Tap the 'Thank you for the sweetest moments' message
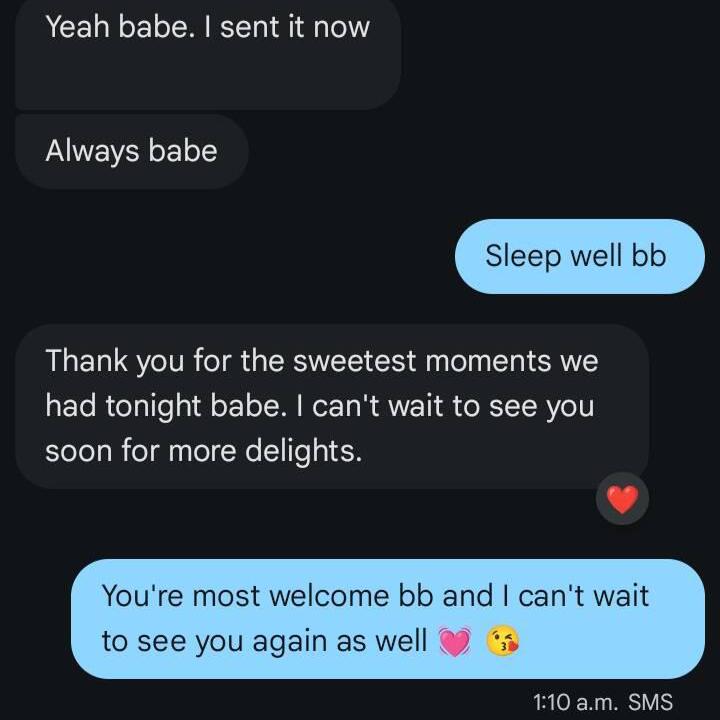Screen dimensions: 720x720 [x=320, y=405]
